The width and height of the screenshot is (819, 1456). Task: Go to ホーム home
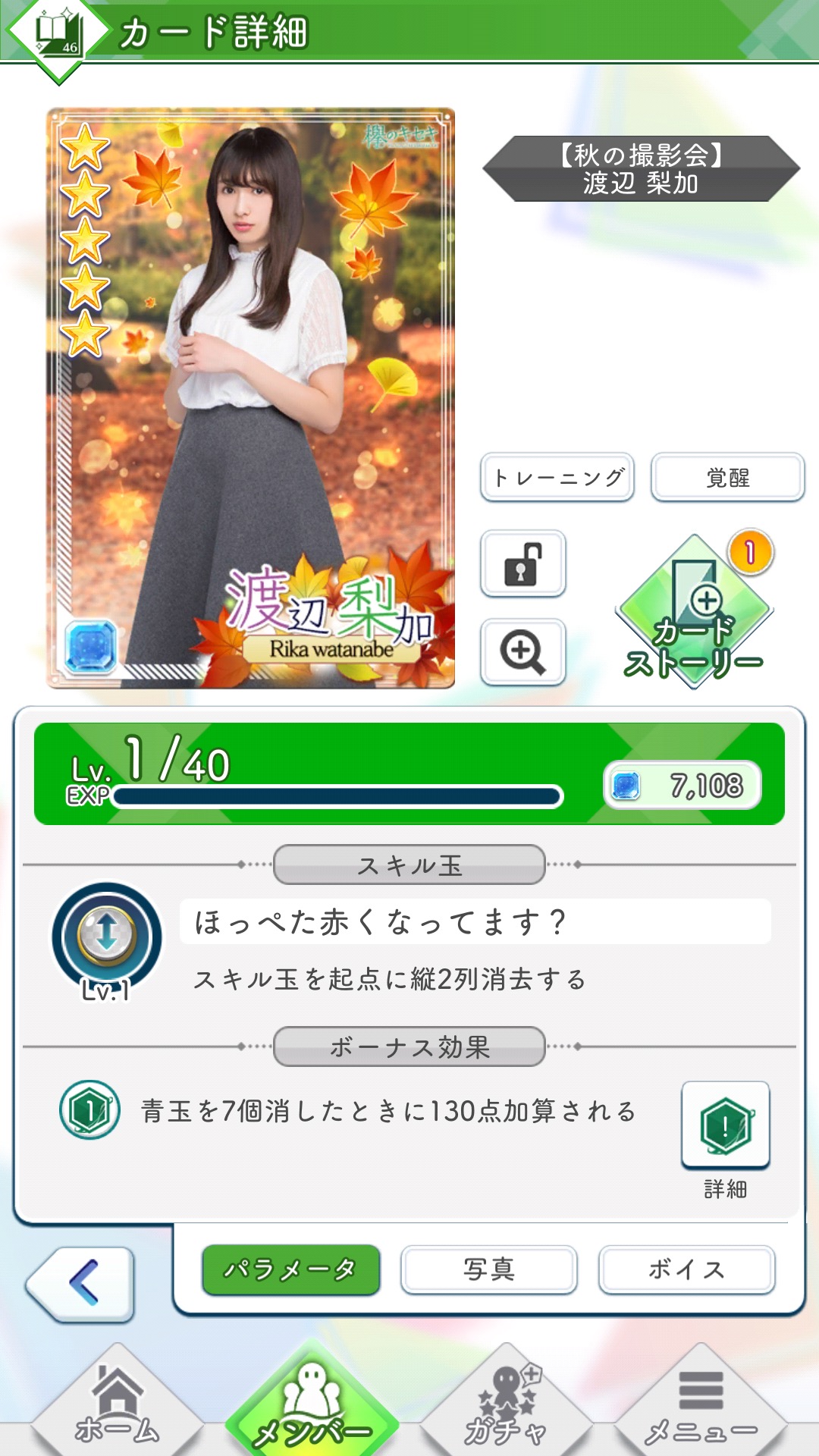coord(118,1407)
